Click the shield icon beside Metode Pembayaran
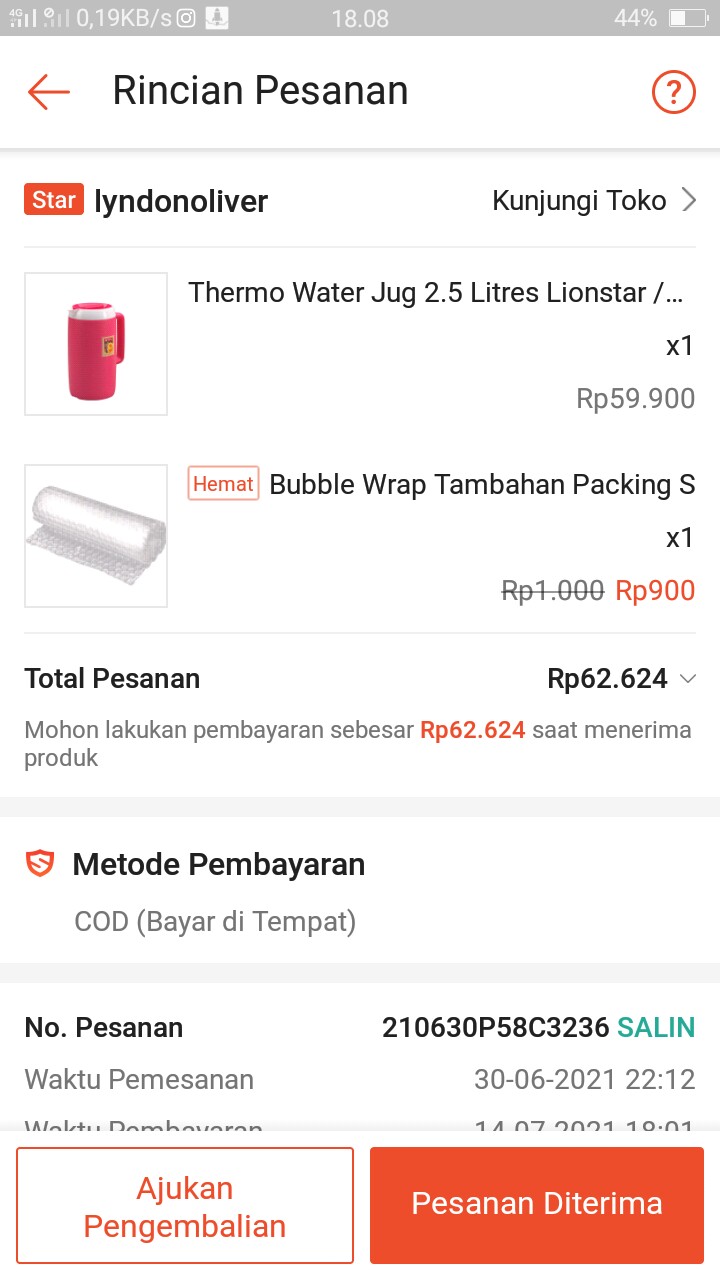 (39, 864)
